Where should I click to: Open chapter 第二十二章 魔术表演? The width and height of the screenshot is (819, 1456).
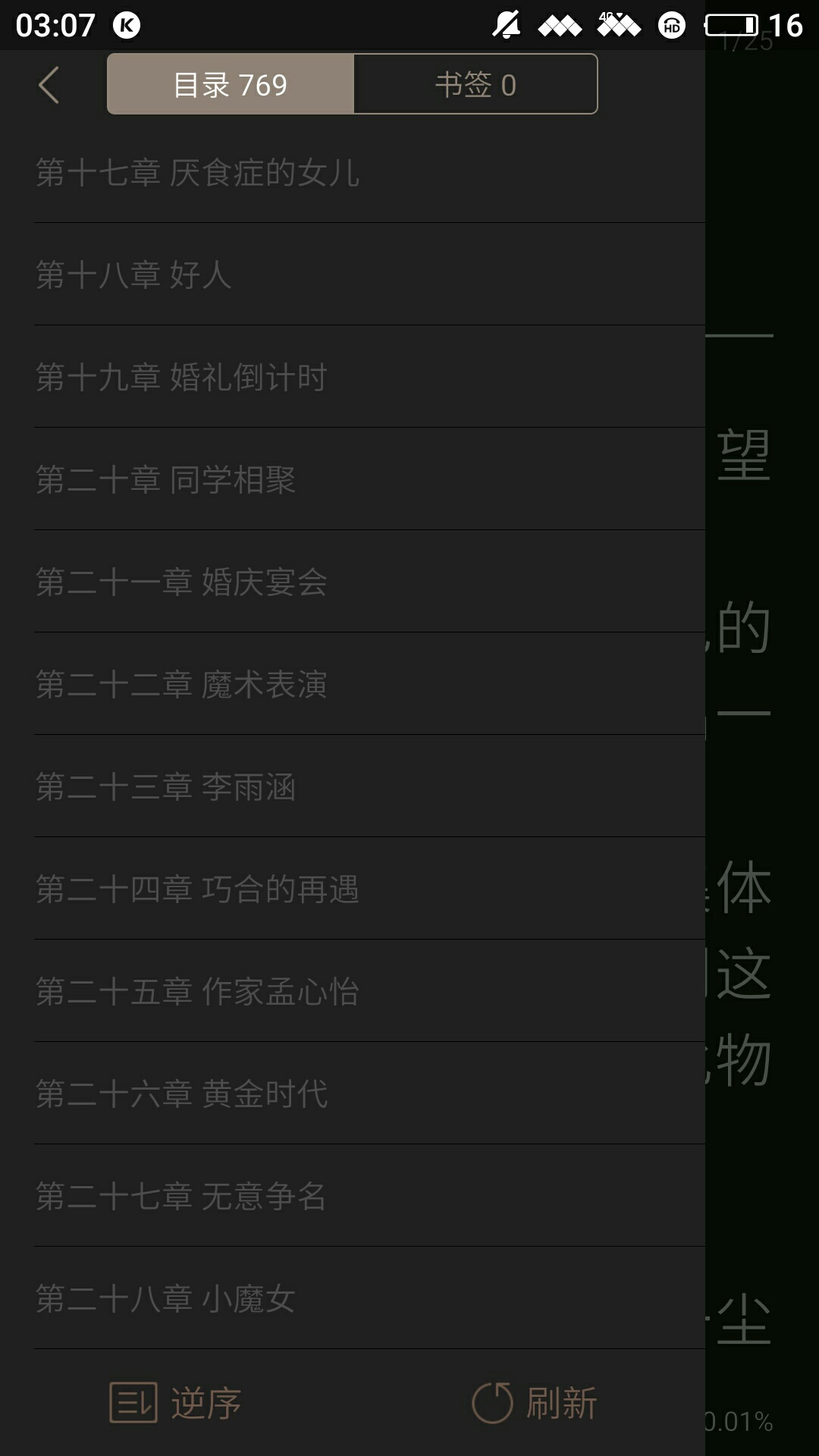(182, 684)
